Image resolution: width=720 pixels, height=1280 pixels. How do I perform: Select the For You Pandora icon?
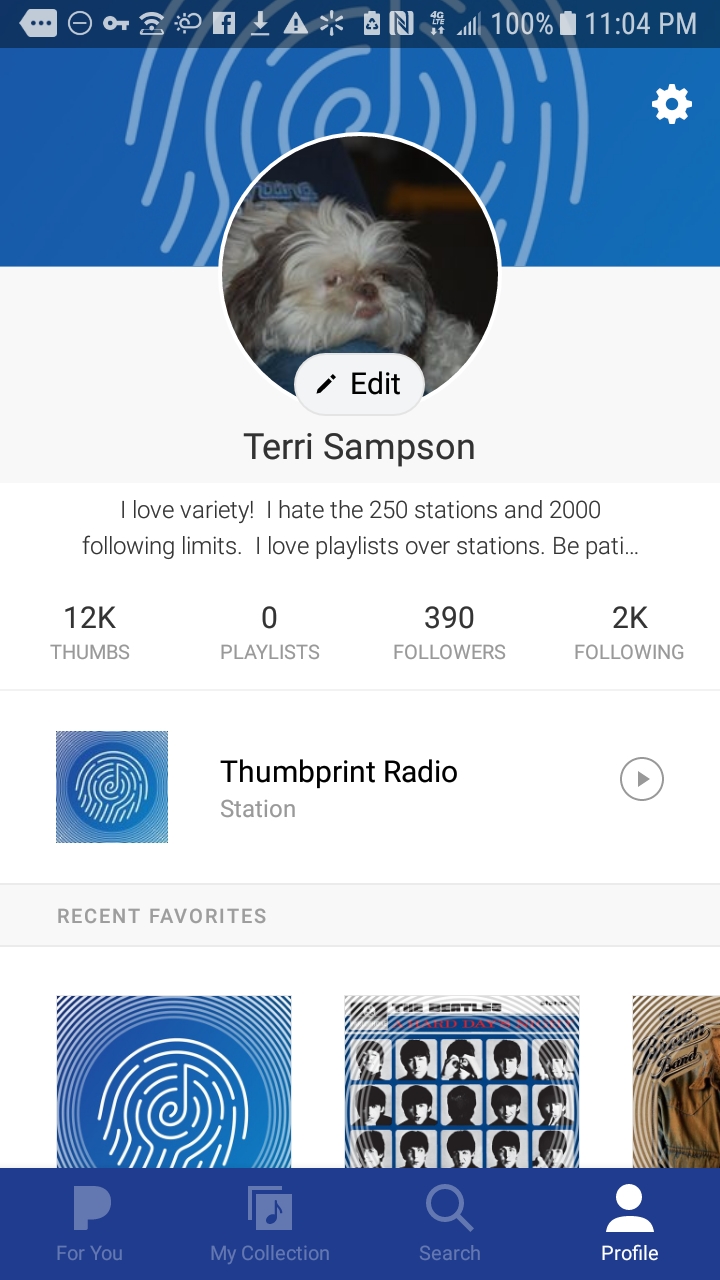coord(90,1207)
